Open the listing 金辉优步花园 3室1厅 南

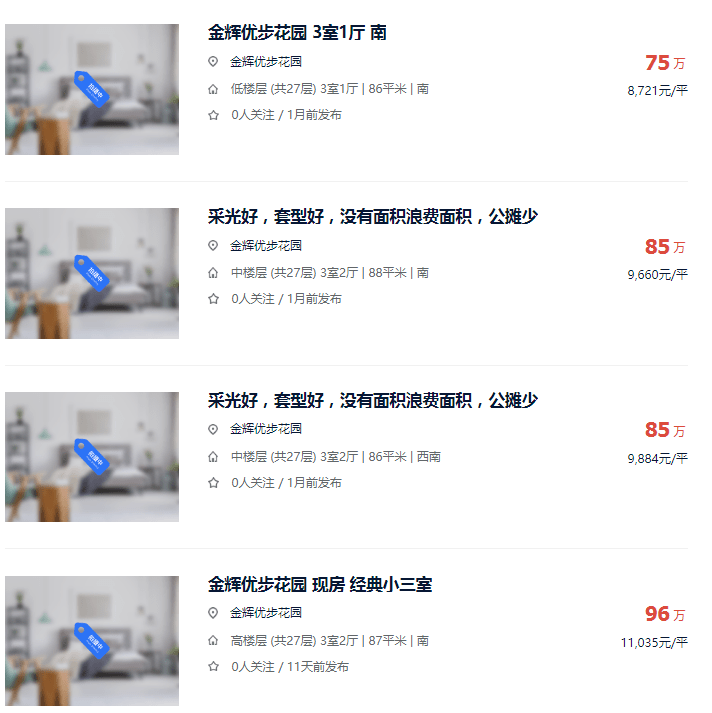click(x=297, y=33)
